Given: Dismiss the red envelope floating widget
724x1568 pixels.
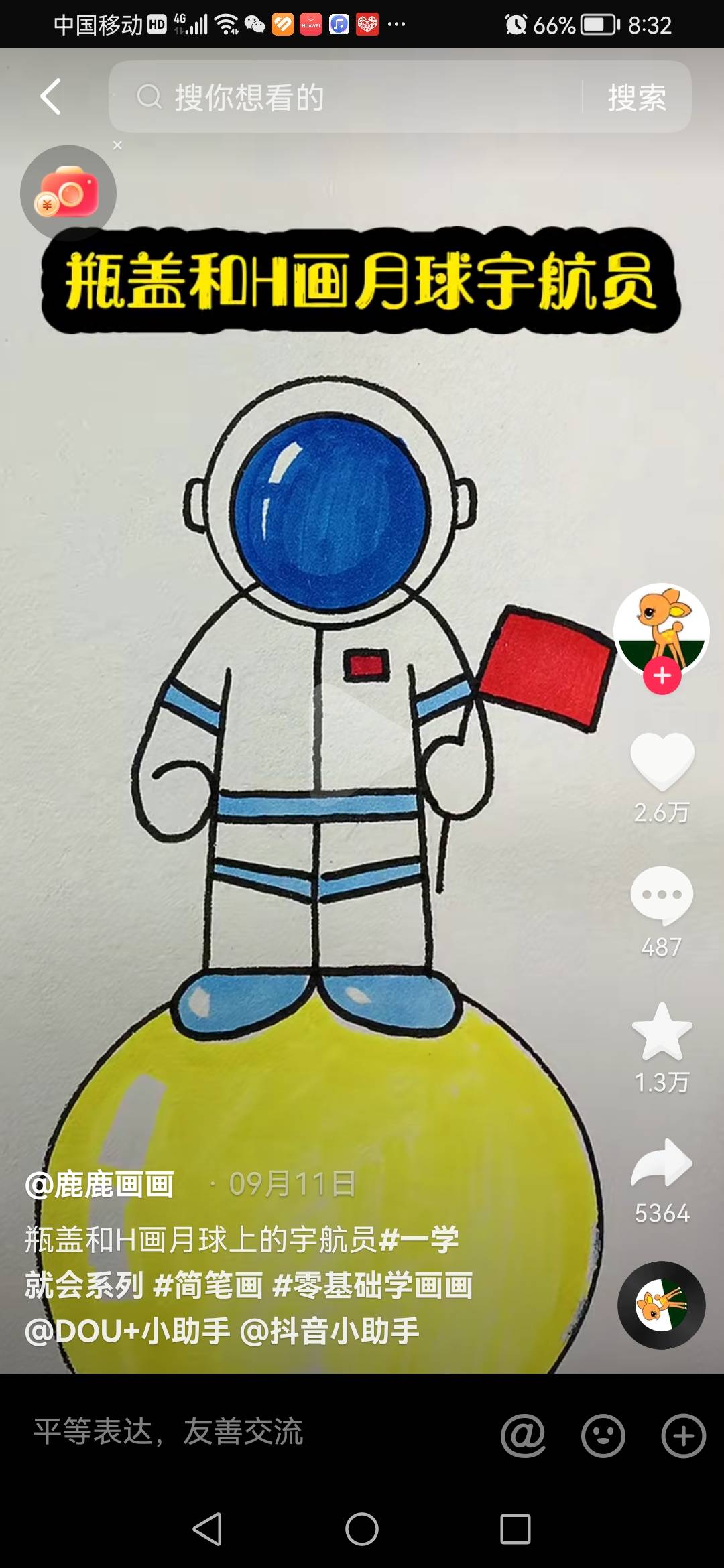Looking at the screenshot, I should [x=118, y=145].
